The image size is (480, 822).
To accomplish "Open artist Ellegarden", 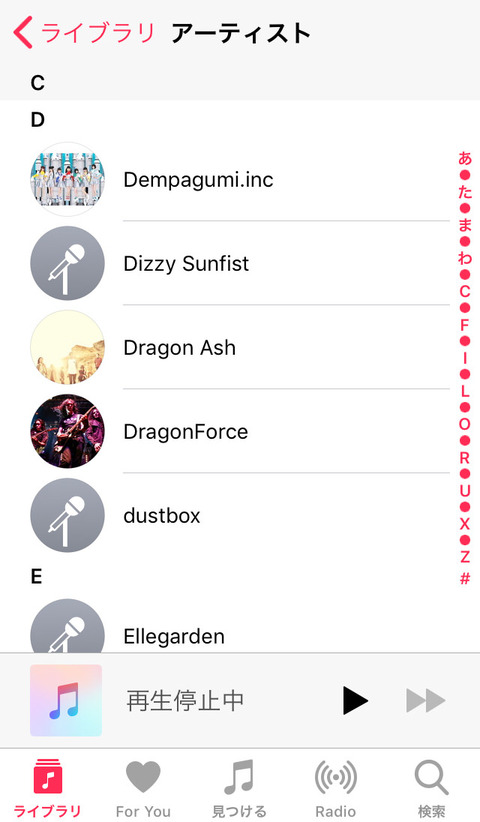I will click(x=240, y=626).
